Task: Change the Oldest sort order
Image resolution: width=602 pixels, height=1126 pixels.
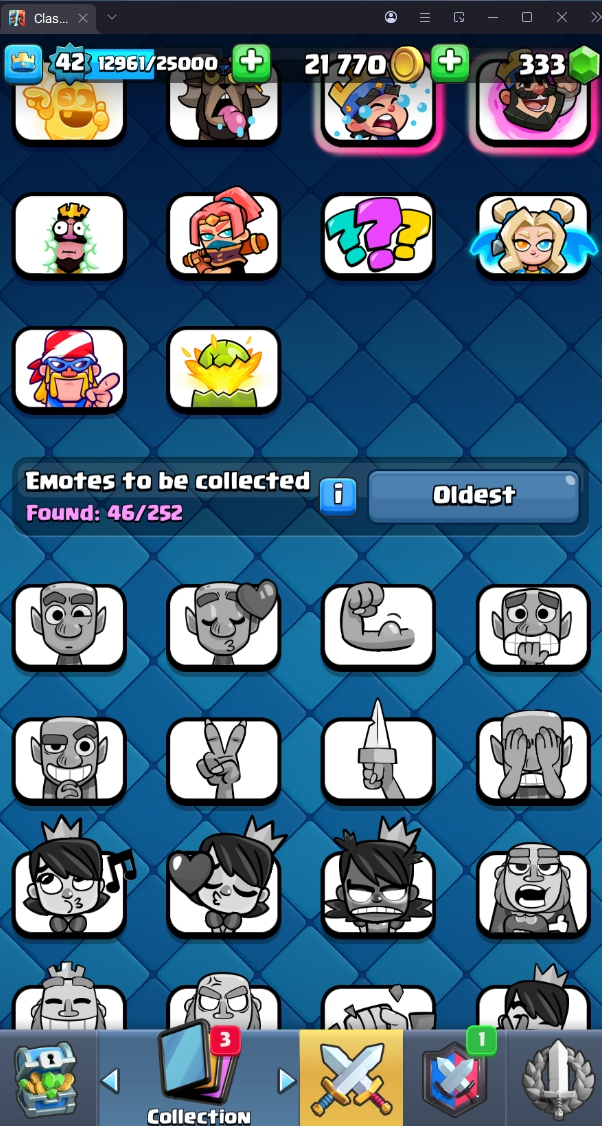Action: (x=474, y=496)
